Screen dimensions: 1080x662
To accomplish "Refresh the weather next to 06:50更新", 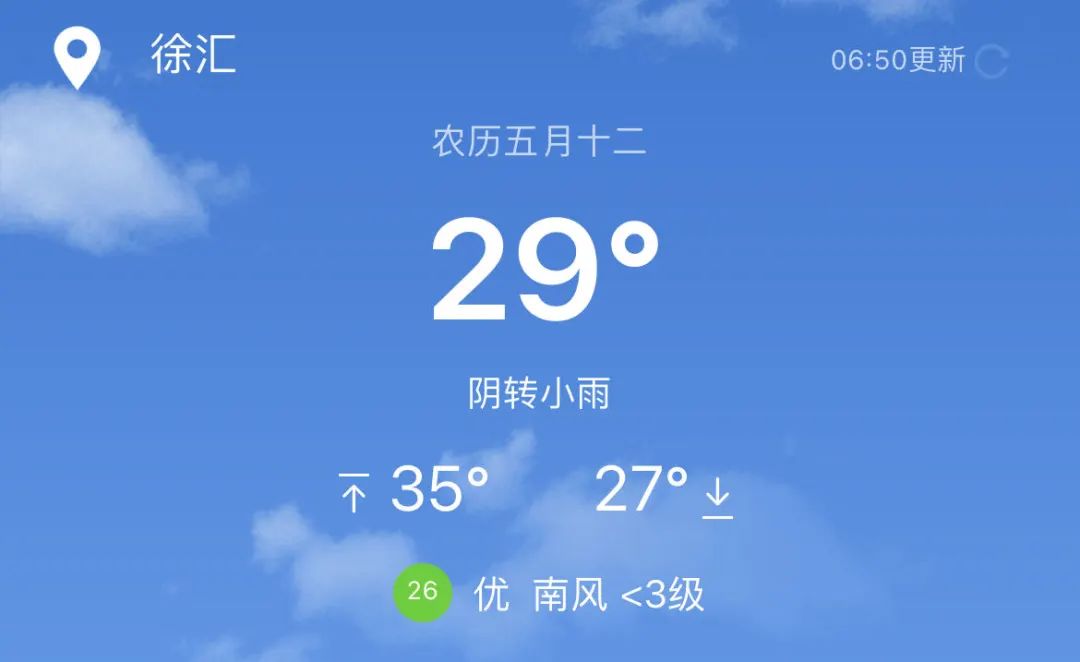I will [990, 61].
